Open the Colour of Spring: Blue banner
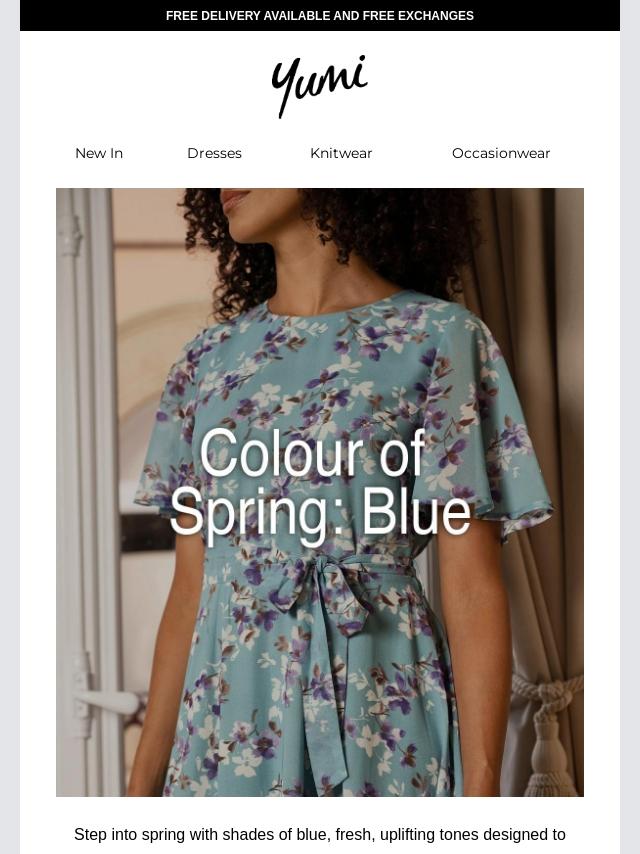Viewport: 640px width, 854px height. click(320, 492)
